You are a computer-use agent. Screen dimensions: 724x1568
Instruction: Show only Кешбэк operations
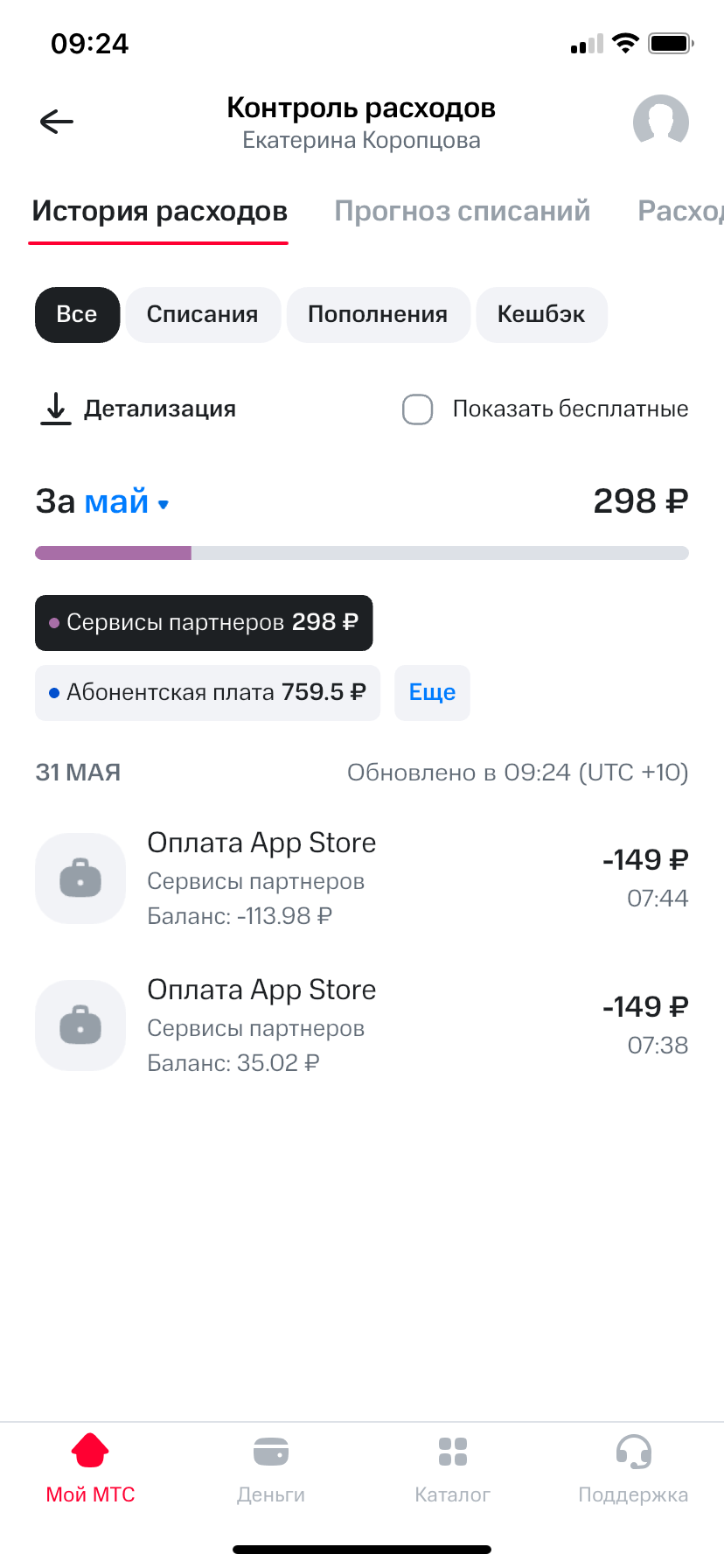coord(540,315)
